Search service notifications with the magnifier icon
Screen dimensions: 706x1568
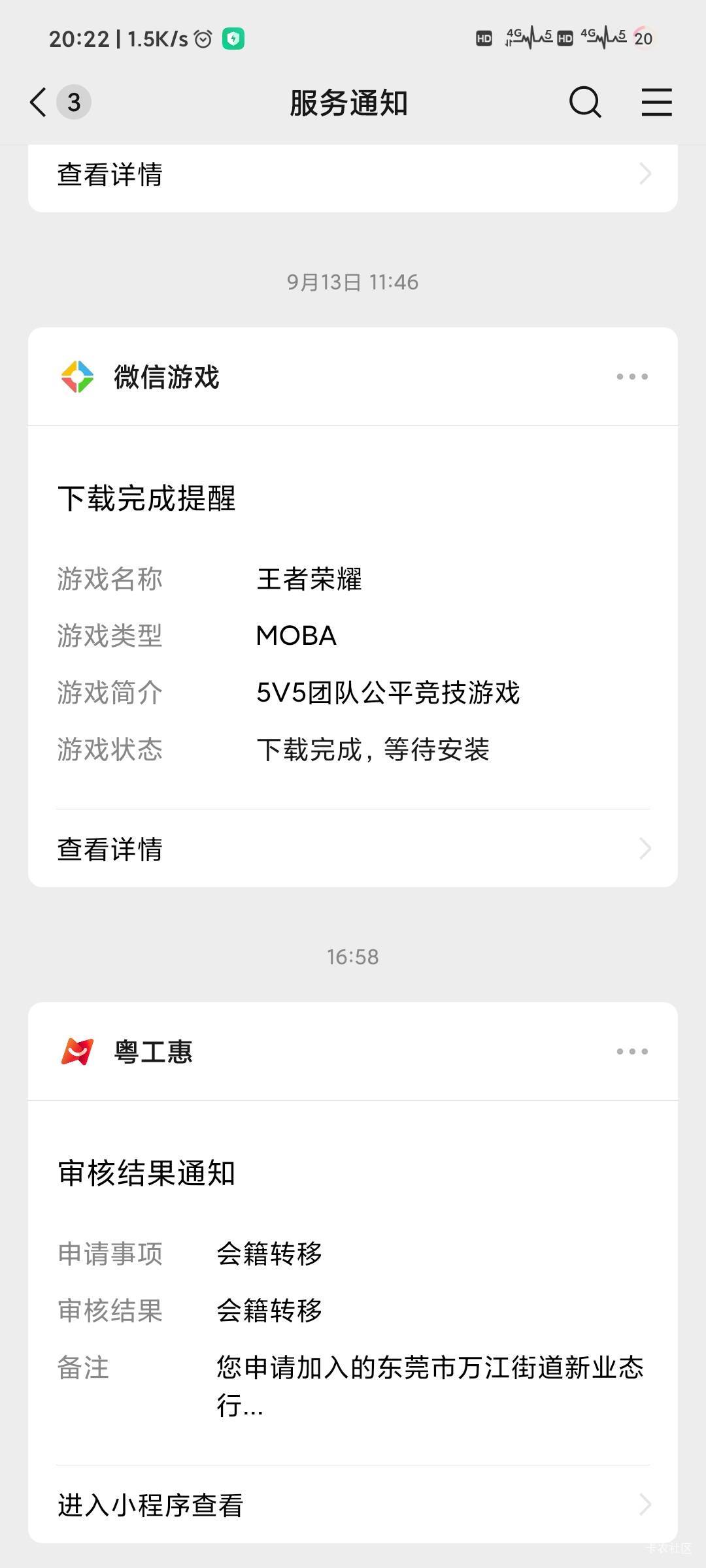[x=585, y=103]
